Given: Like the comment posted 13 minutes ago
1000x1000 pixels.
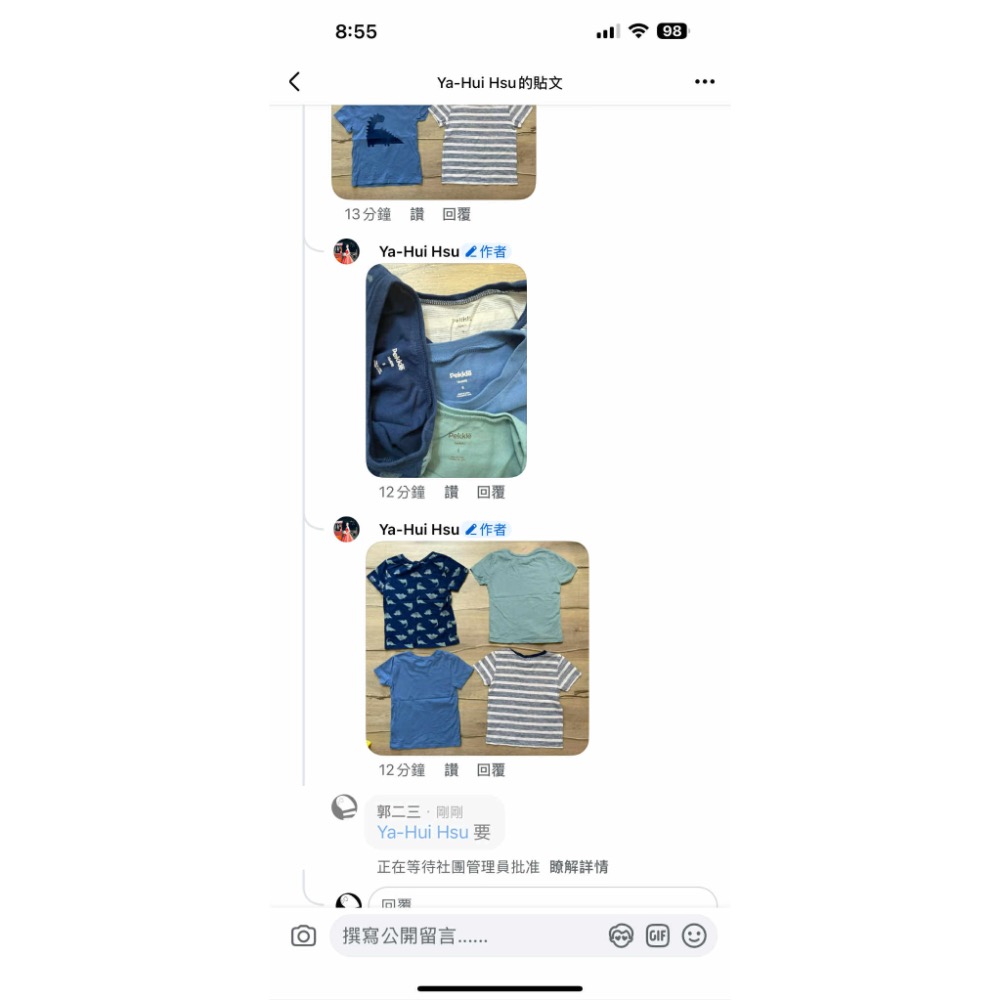Looking at the screenshot, I should (417, 214).
